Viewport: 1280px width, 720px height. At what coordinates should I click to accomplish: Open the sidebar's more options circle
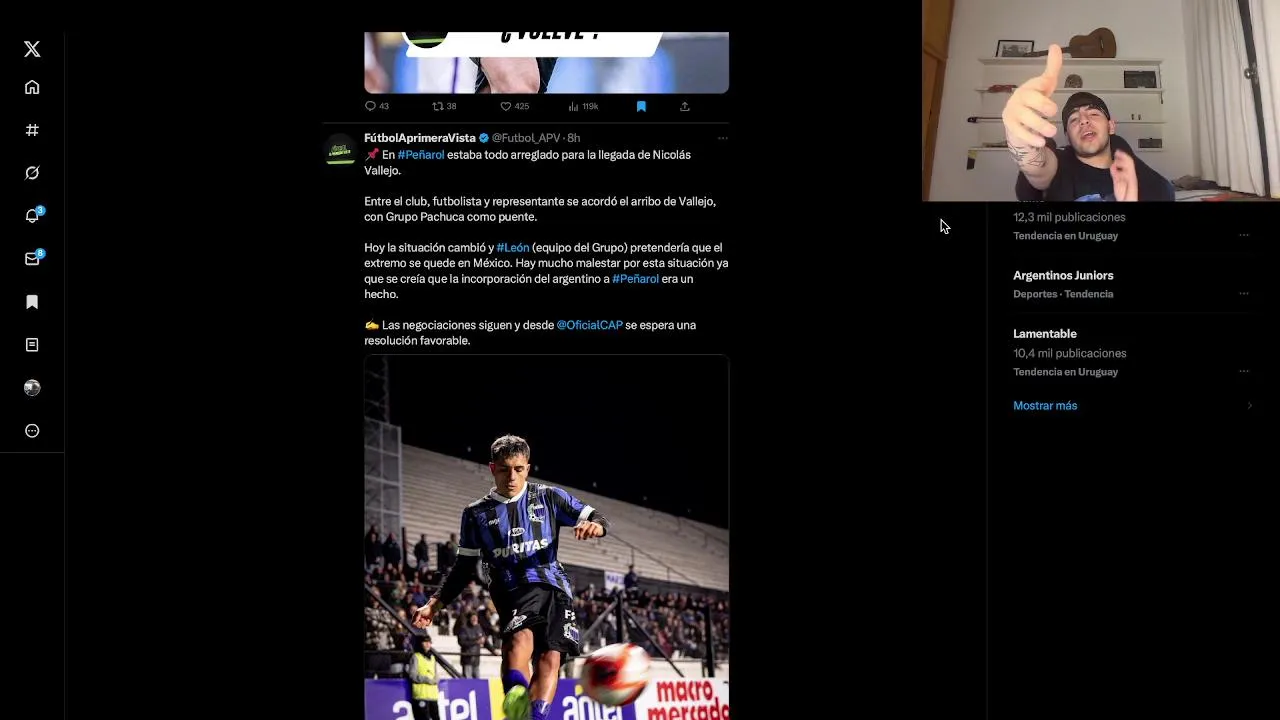pyautogui.click(x=32, y=431)
